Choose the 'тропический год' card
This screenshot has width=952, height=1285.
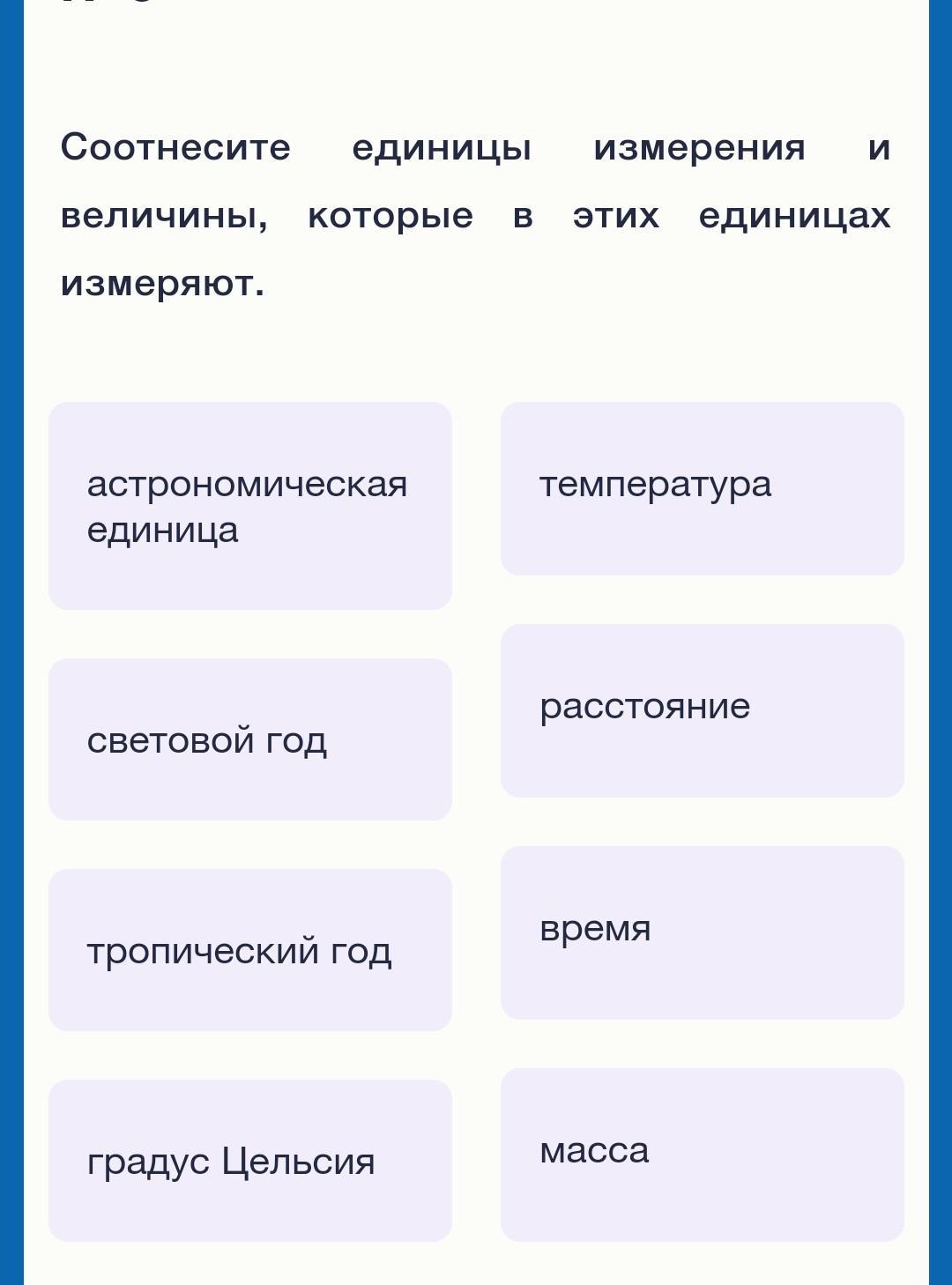point(250,950)
